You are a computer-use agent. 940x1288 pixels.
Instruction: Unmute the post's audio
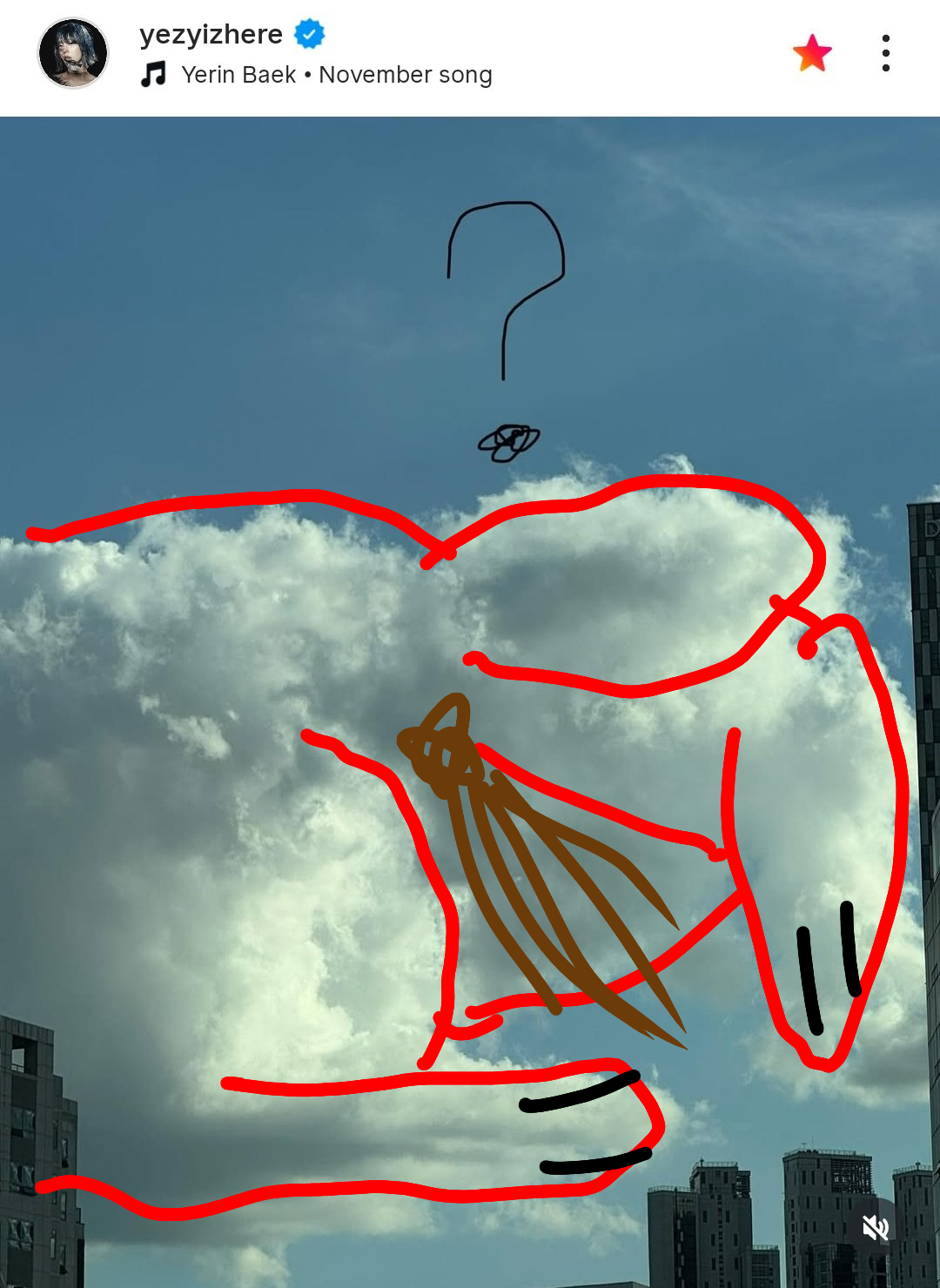click(x=875, y=1227)
